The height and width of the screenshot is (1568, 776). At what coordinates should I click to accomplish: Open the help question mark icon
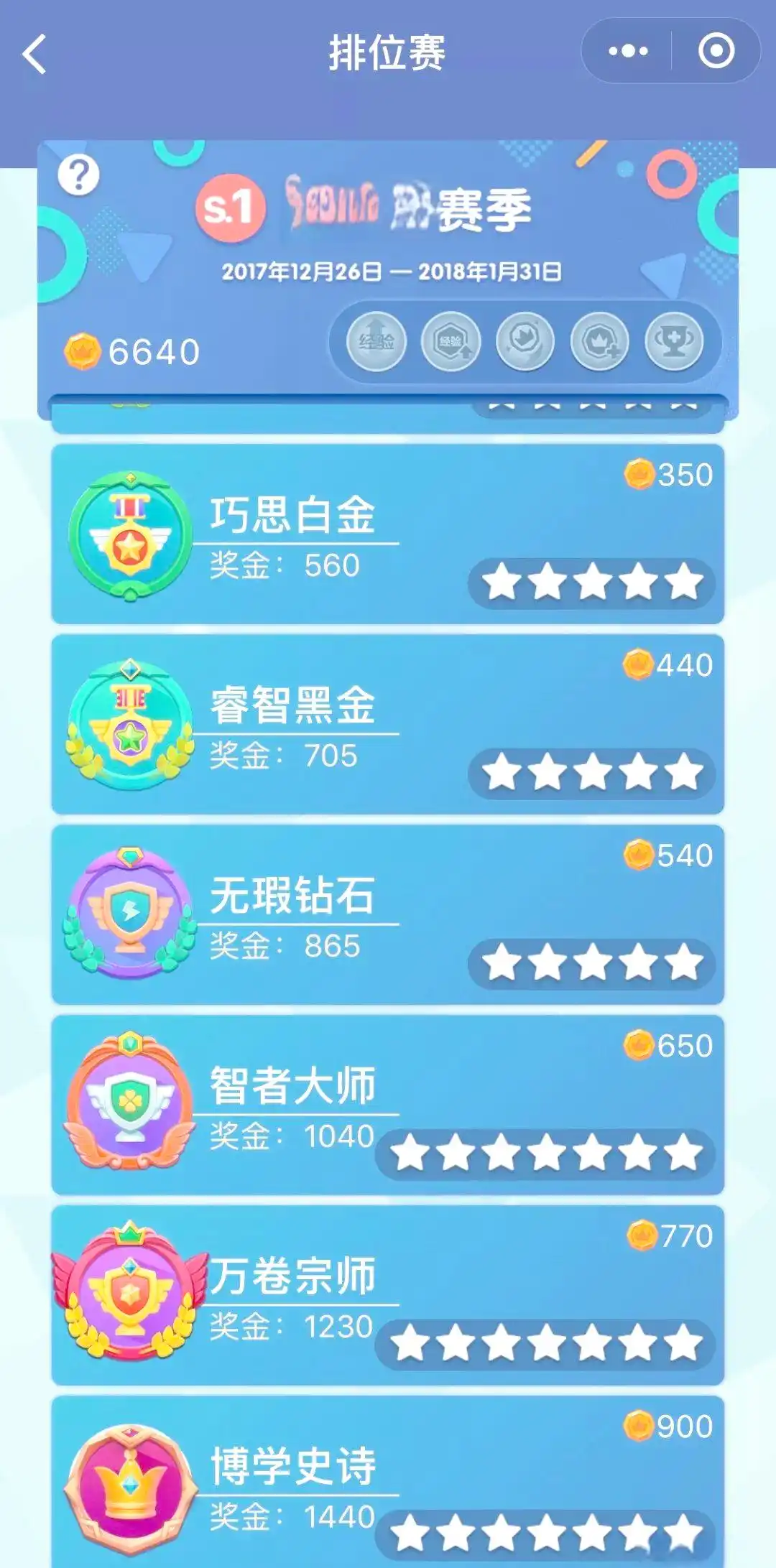[79, 175]
